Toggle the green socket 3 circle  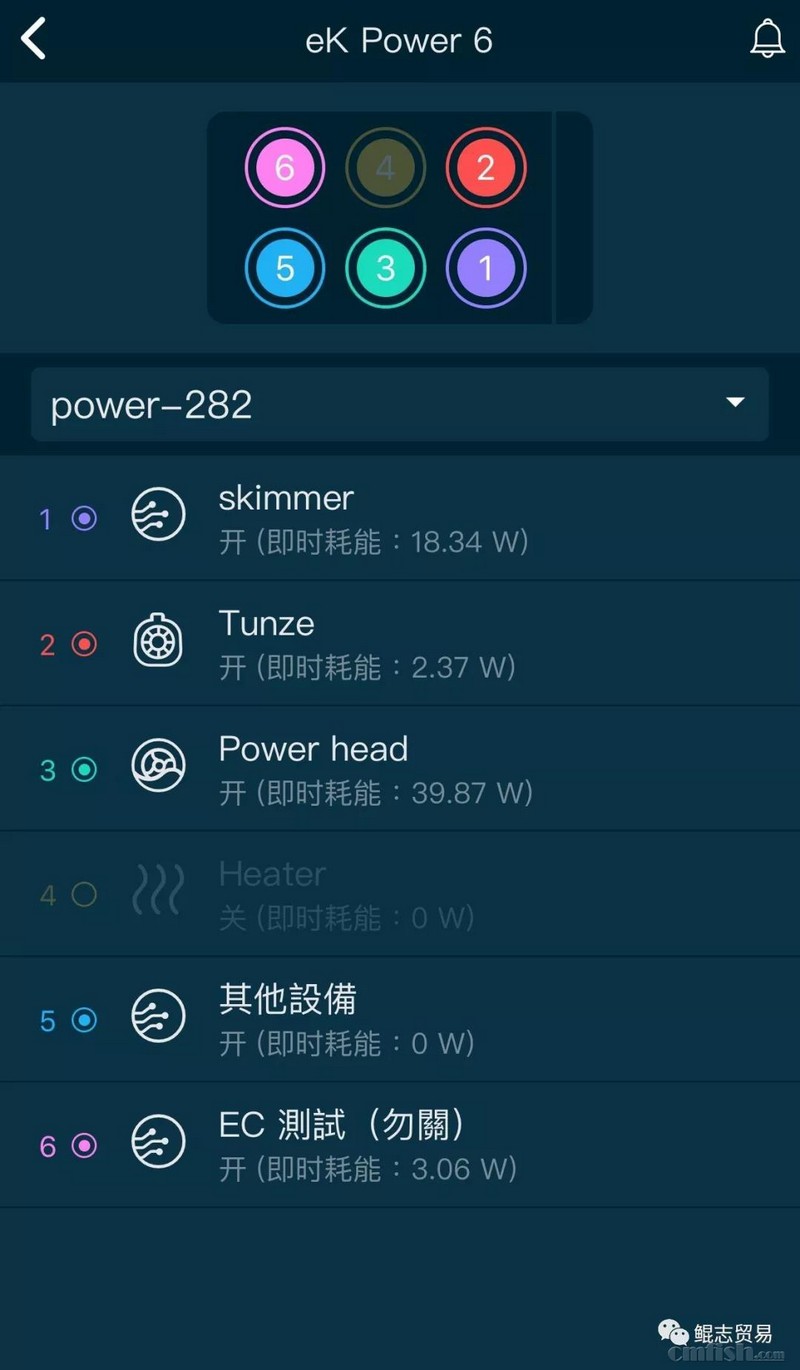(x=386, y=268)
